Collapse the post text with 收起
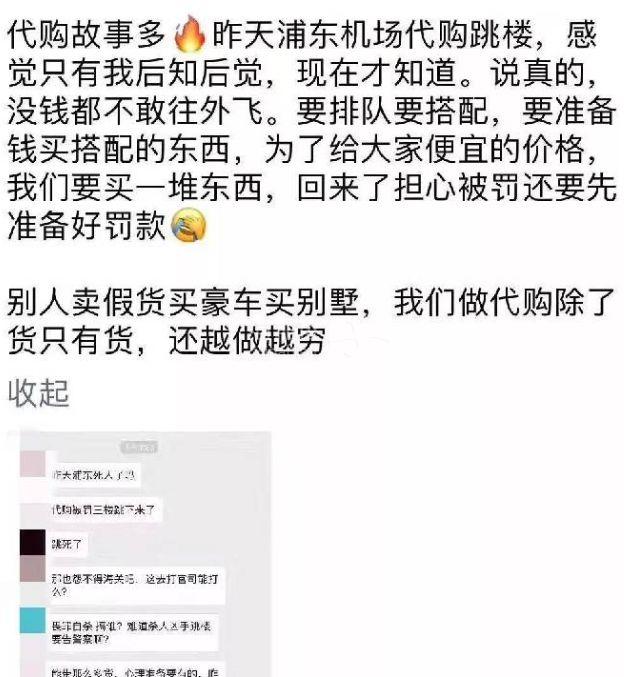This screenshot has width=642, height=677. [39, 393]
